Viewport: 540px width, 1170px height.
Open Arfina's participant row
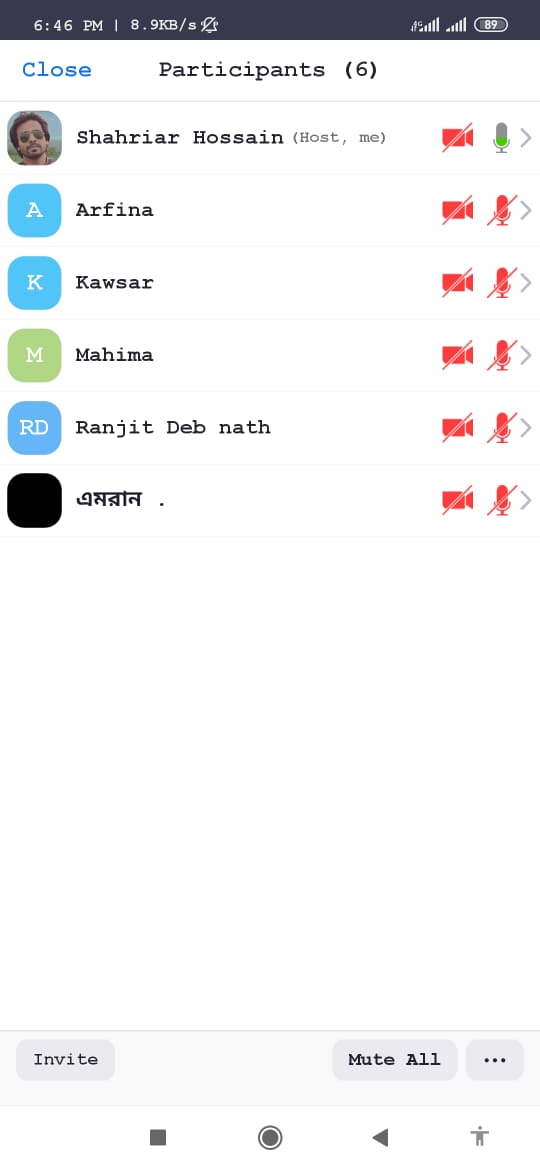pos(270,210)
